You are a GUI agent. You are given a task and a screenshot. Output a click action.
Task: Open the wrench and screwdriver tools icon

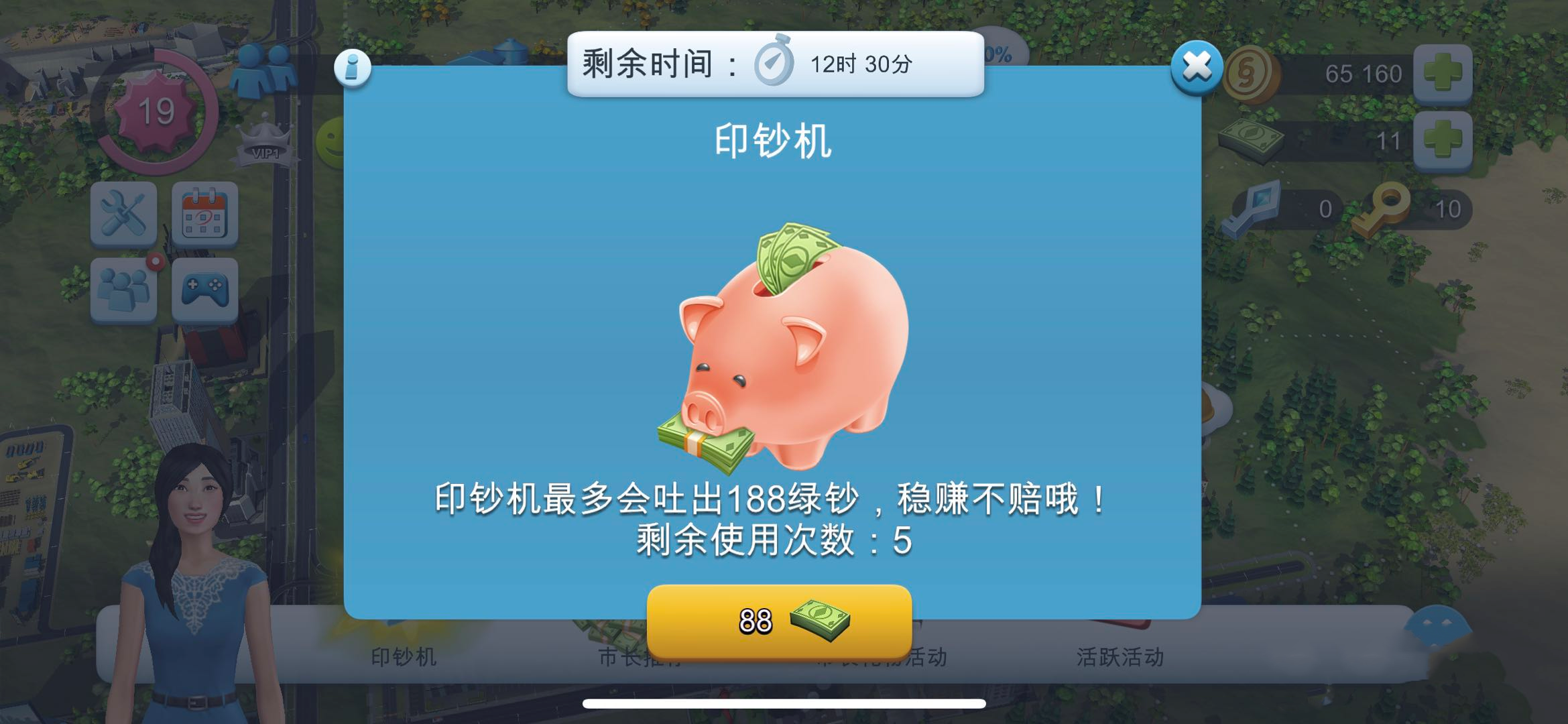click(x=124, y=213)
